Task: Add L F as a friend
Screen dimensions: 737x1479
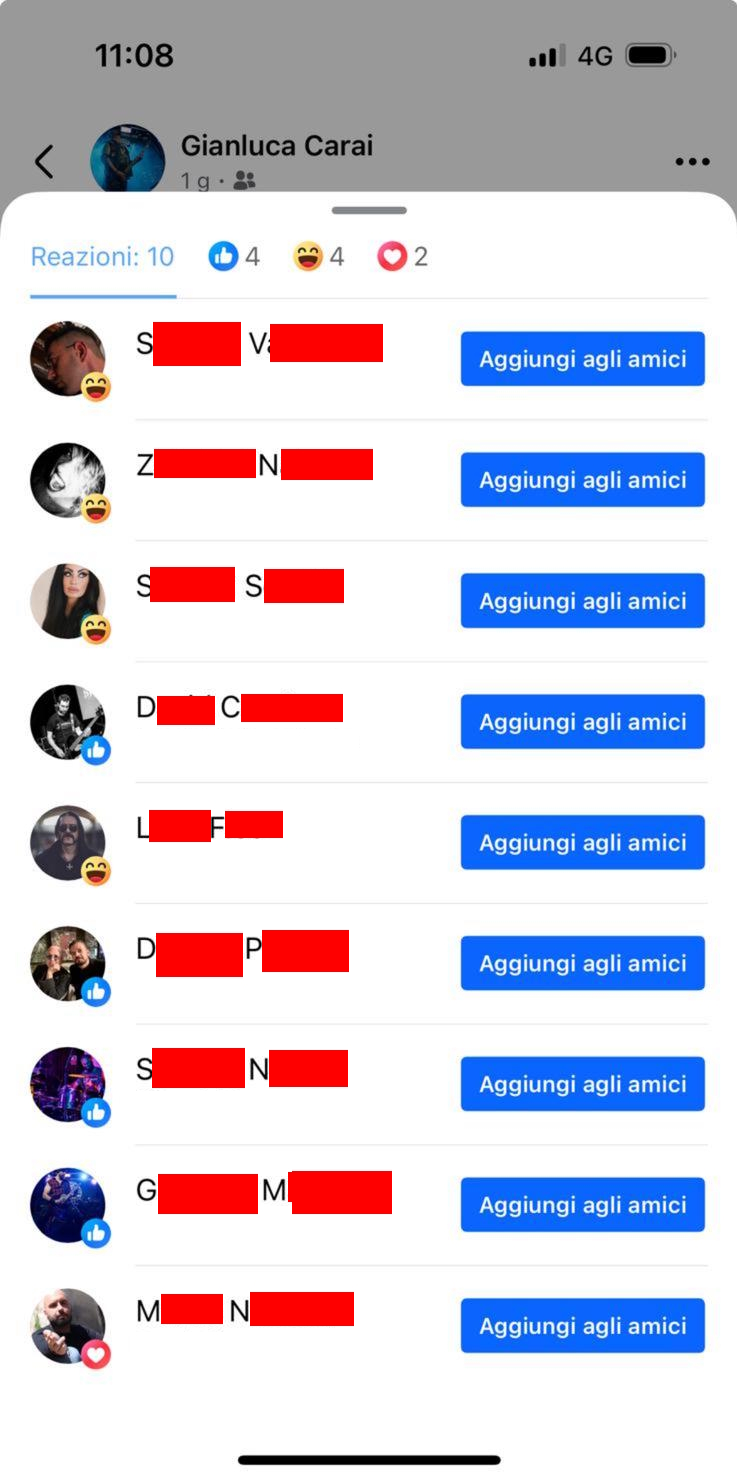Action: pos(582,843)
